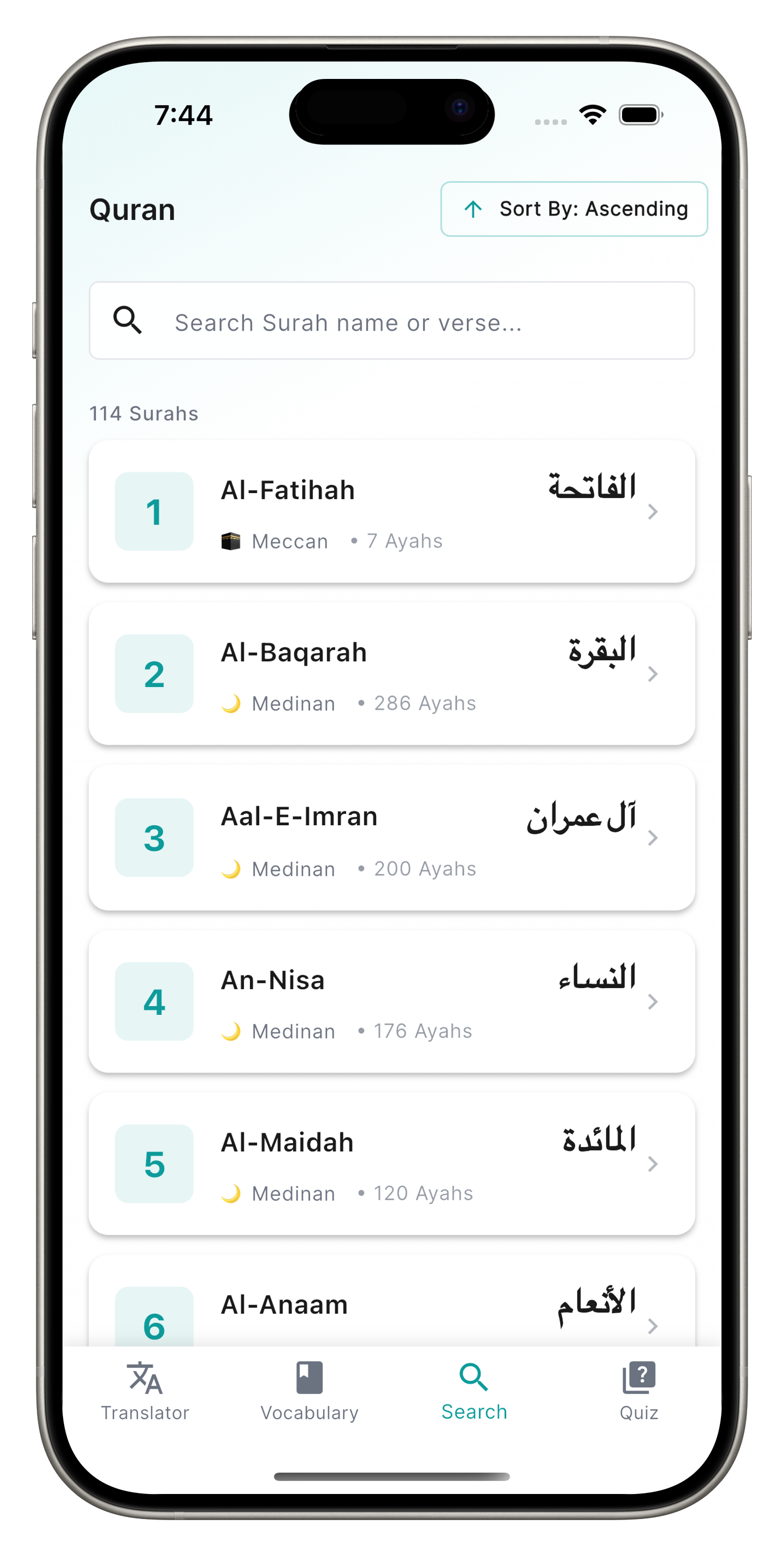Open the Al-Anaam surah
This screenshot has height=1556, width=784.
pyautogui.click(x=392, y=1305)
